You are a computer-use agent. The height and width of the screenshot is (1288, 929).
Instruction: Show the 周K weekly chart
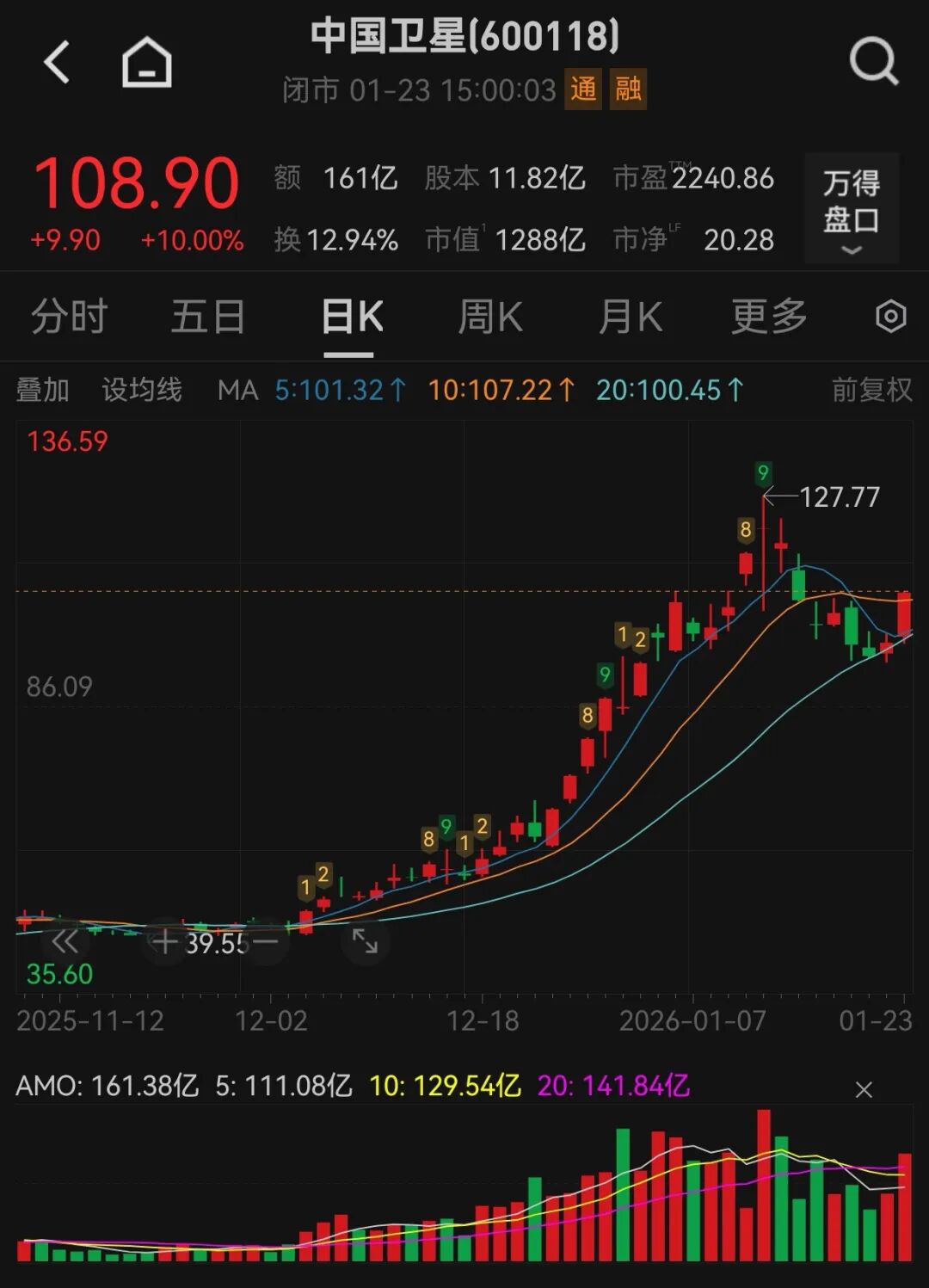(x=490, y=317)
